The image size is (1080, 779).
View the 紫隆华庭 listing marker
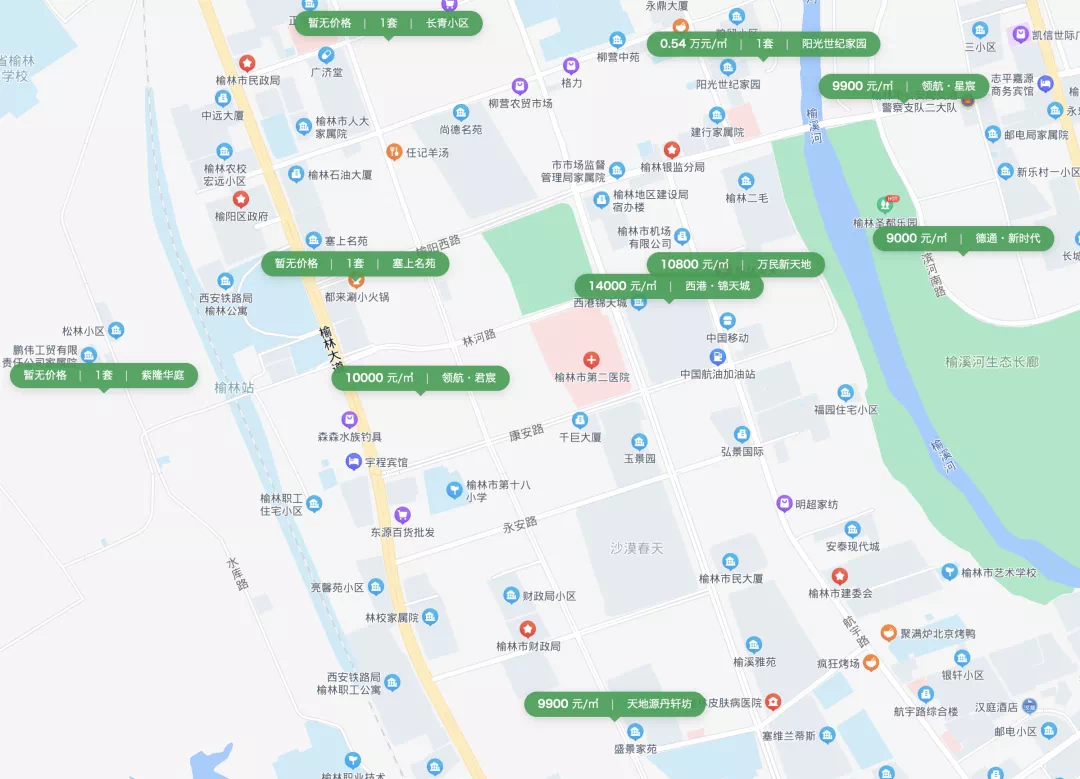tap(104, 376)
